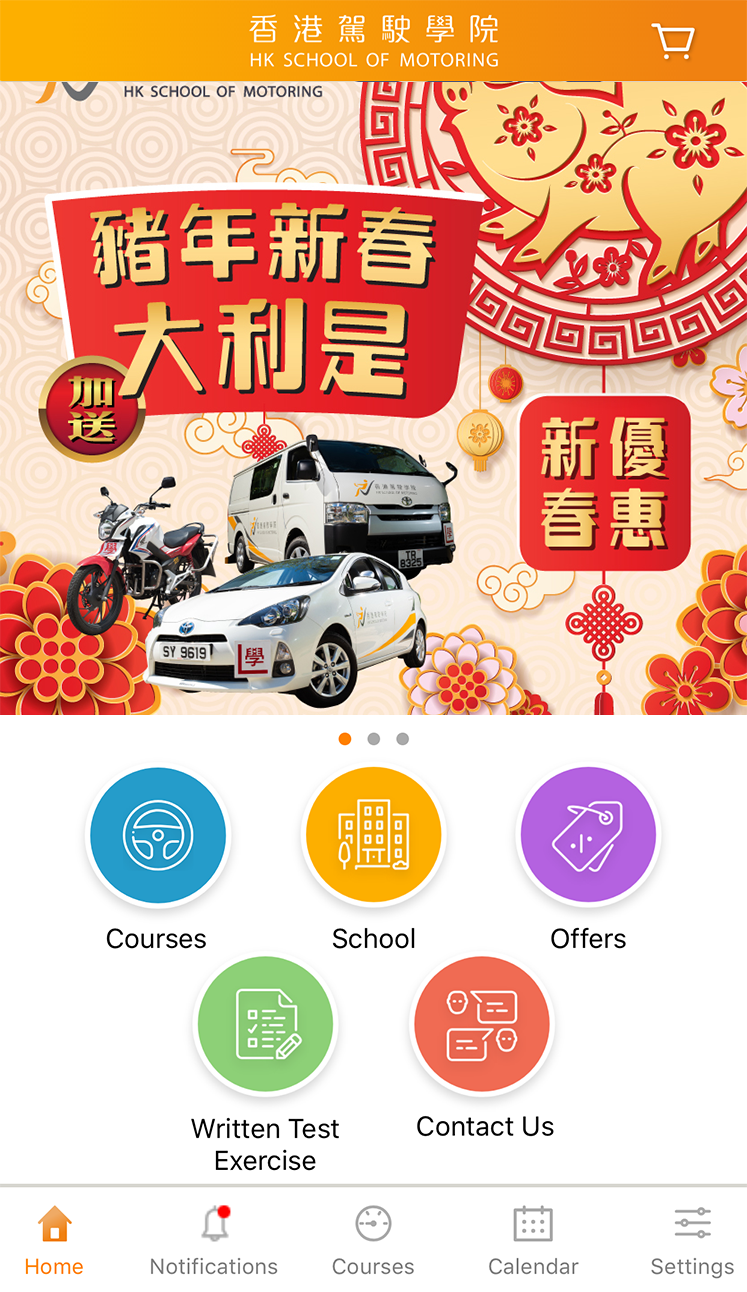Viewport: 747px width, 1292px height.
Task: Switch to the Notifications tab
Action: coord(214,1240)
